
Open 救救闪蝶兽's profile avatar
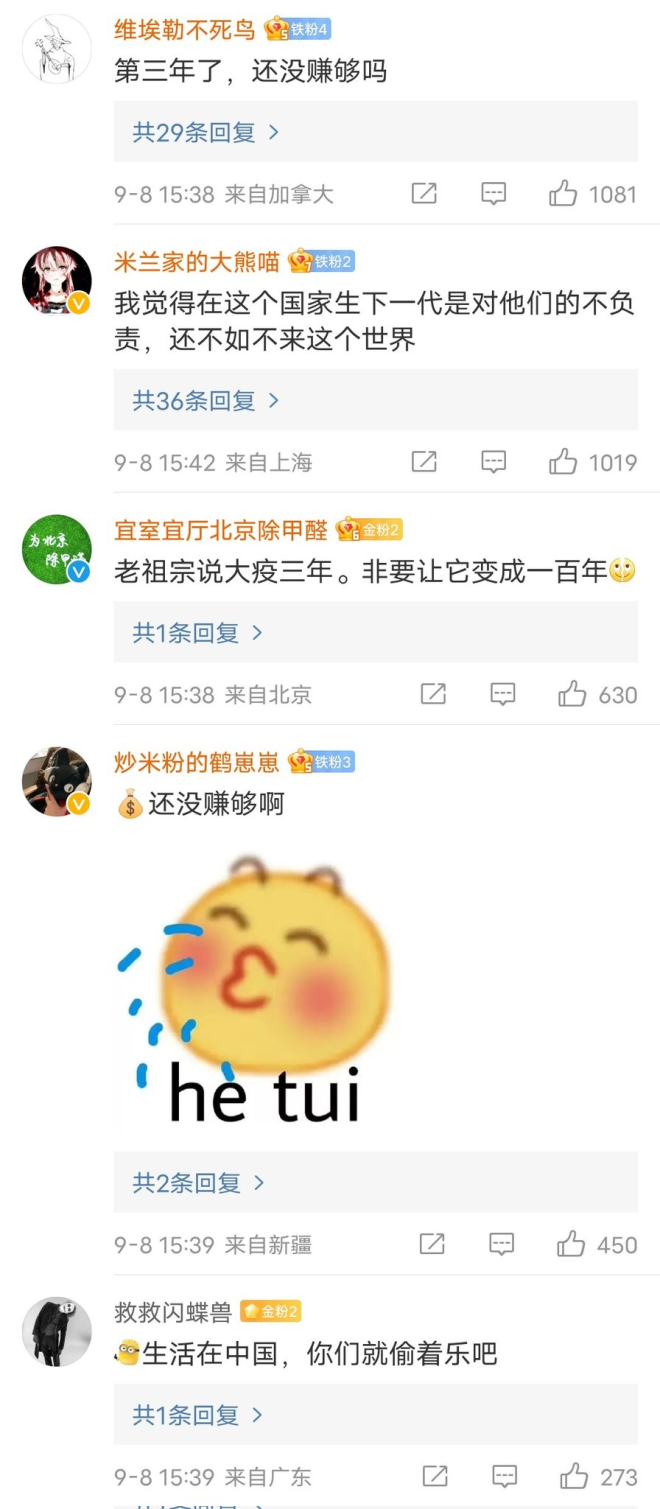point(57,1332)
